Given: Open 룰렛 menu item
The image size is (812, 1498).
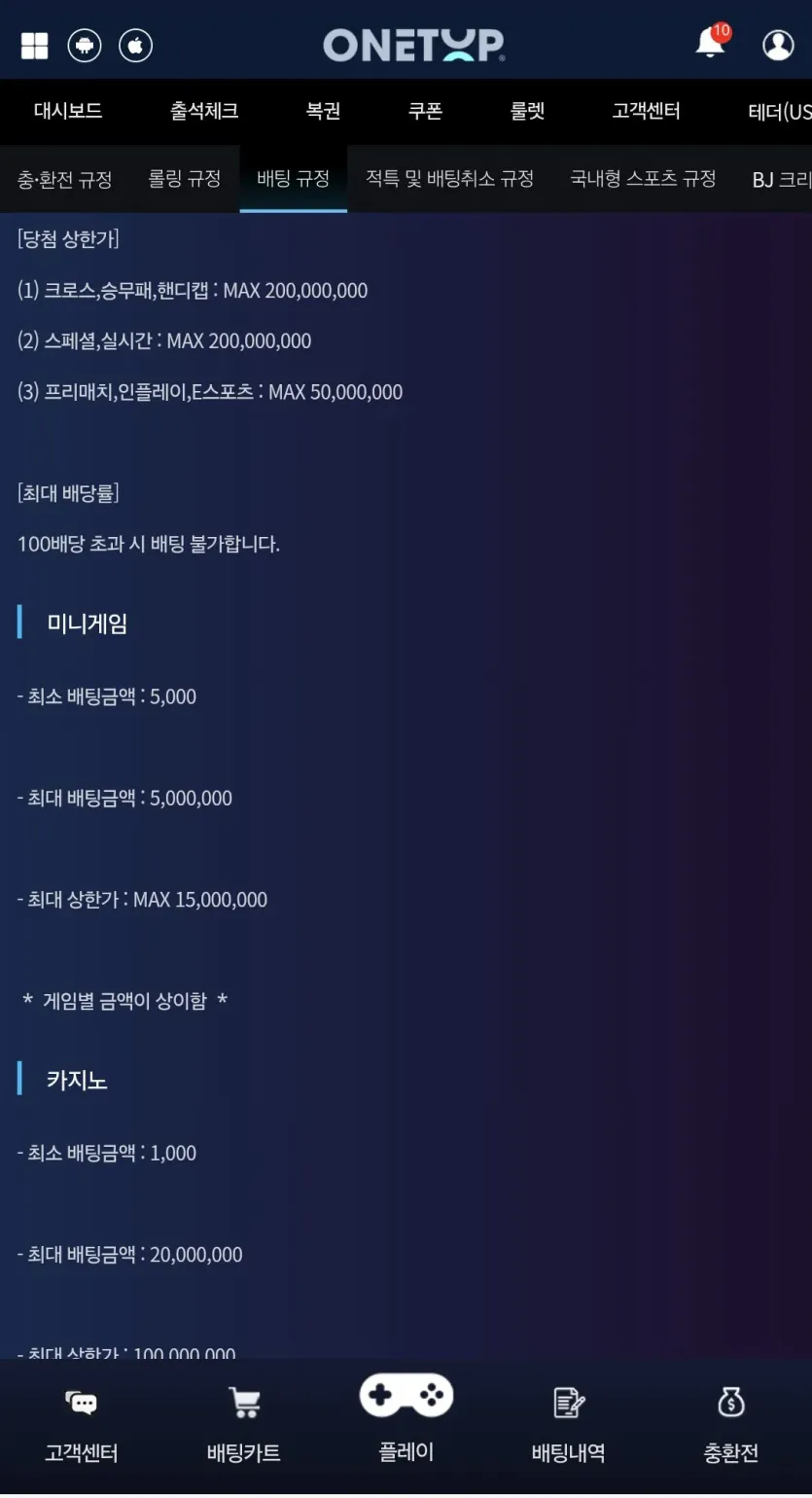Looking at the screenshot, I should tap(527, 111).
